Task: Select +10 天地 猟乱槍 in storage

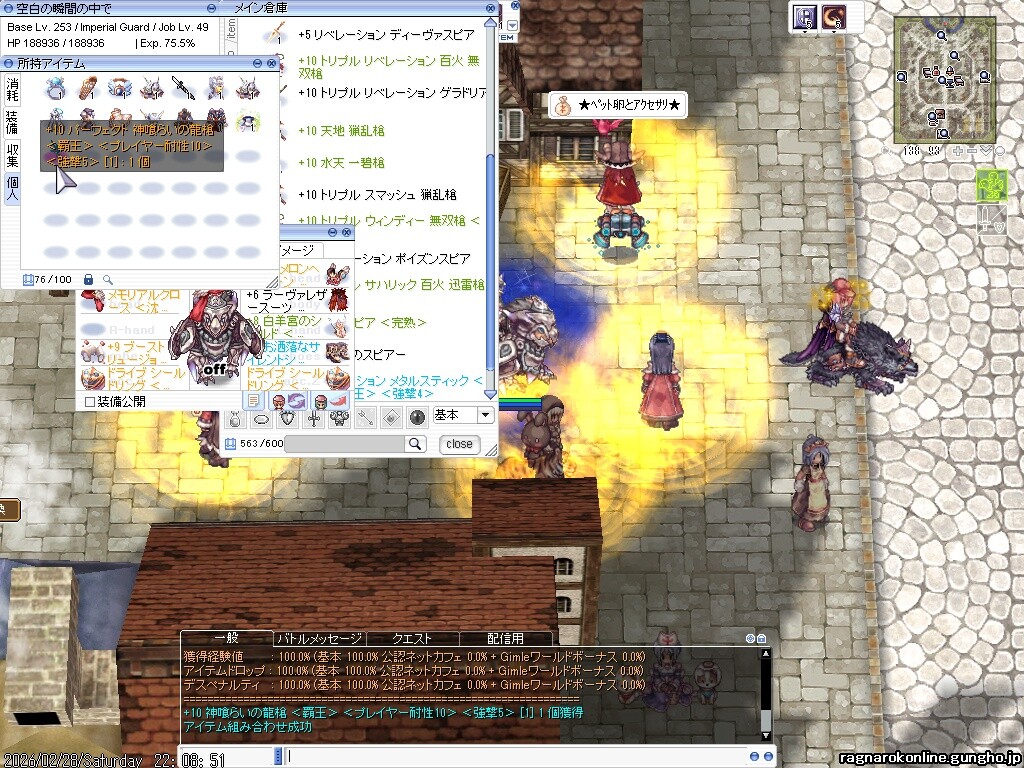Action: pos(341,131)
